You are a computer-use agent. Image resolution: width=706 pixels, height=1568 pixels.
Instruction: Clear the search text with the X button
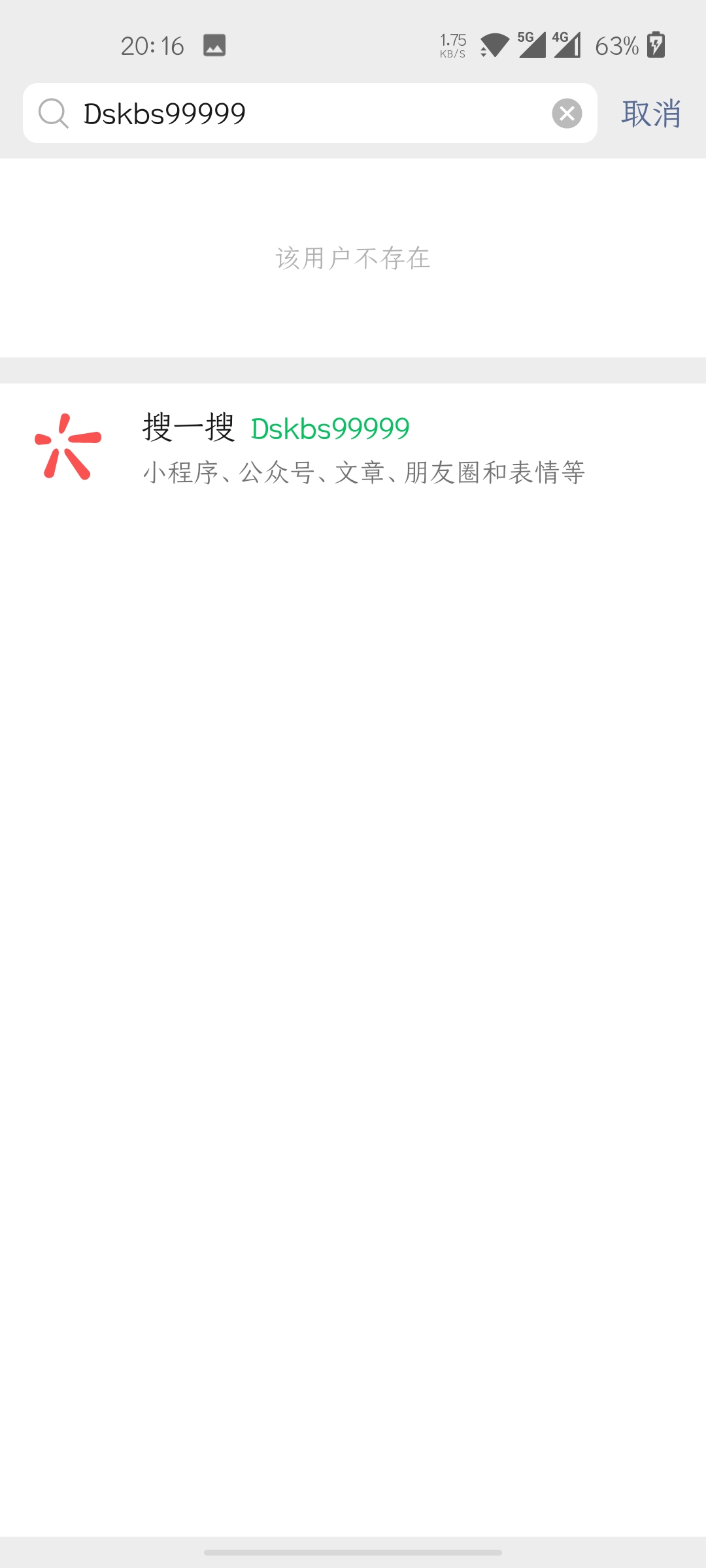click(x=567, y=114)
